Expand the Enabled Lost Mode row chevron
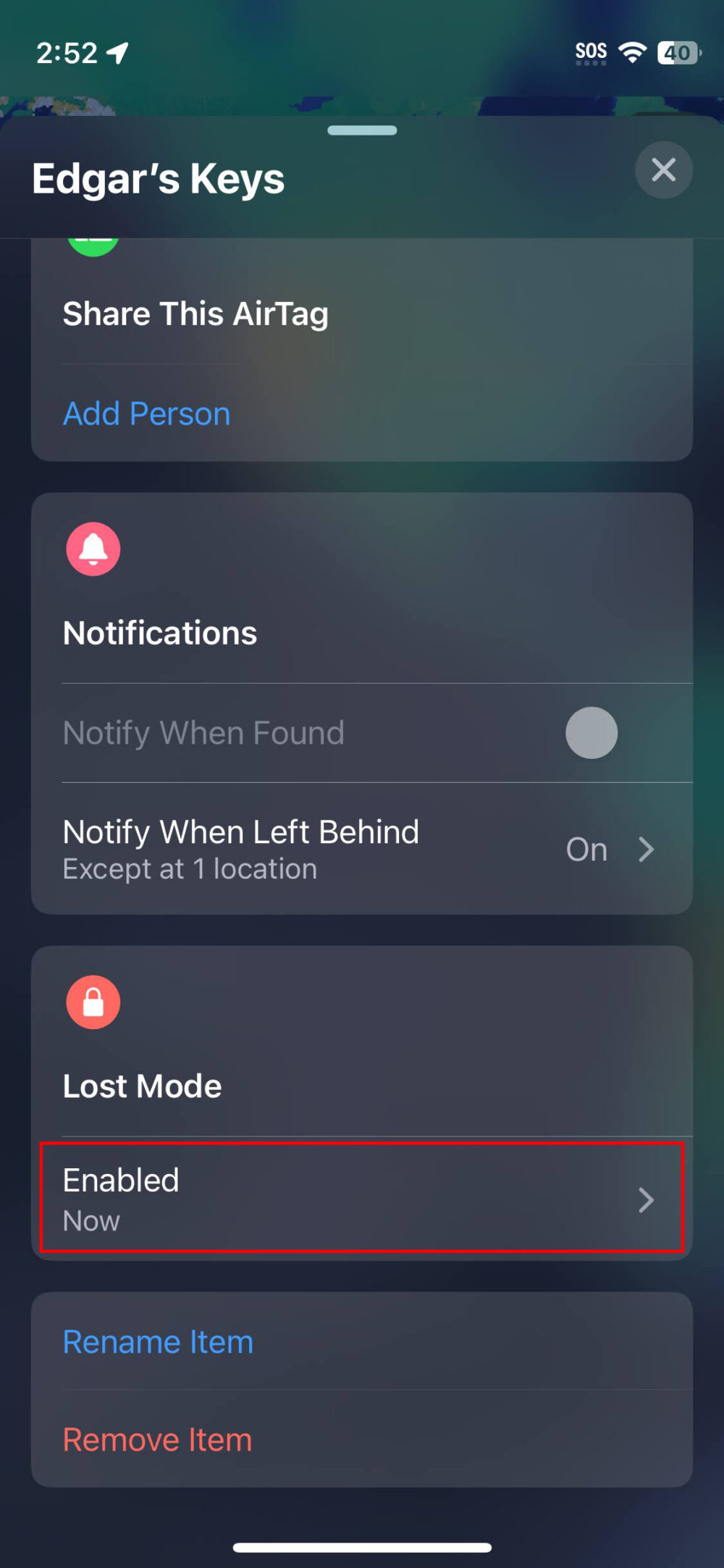This screenshot has height=1568, width=724. coord(645,1199)
